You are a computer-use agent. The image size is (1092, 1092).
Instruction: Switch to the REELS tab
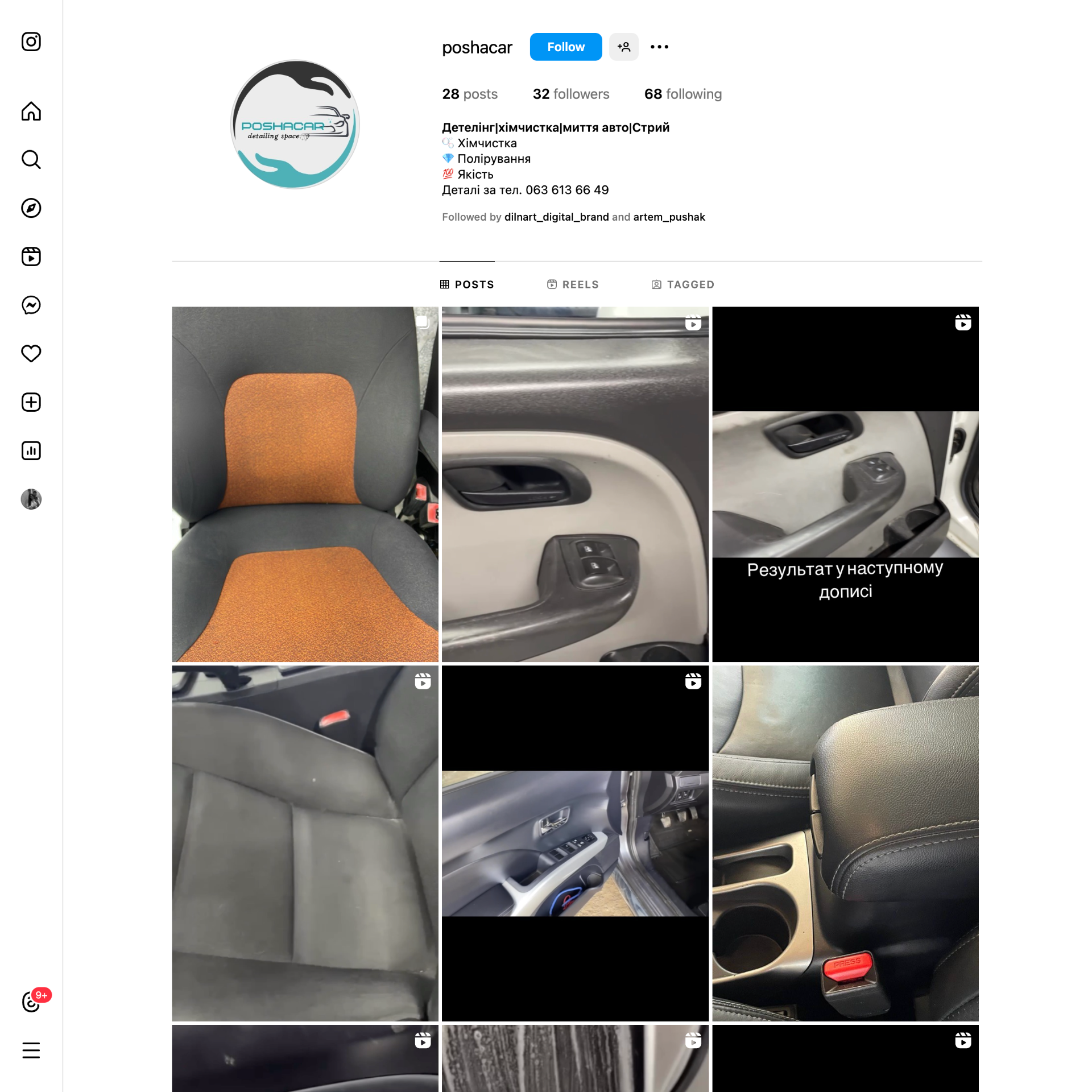point(573,284)
